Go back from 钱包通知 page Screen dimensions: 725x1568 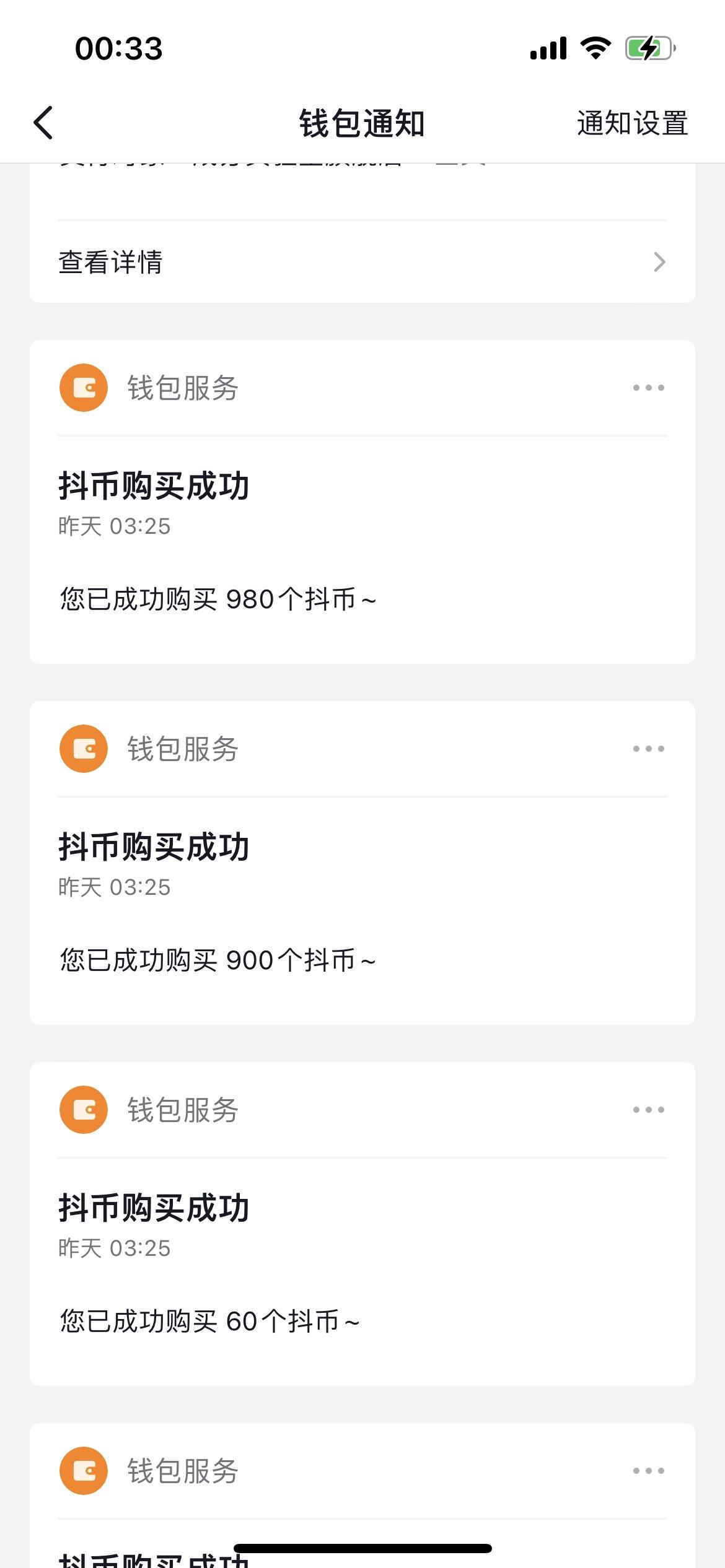point(43,123)
